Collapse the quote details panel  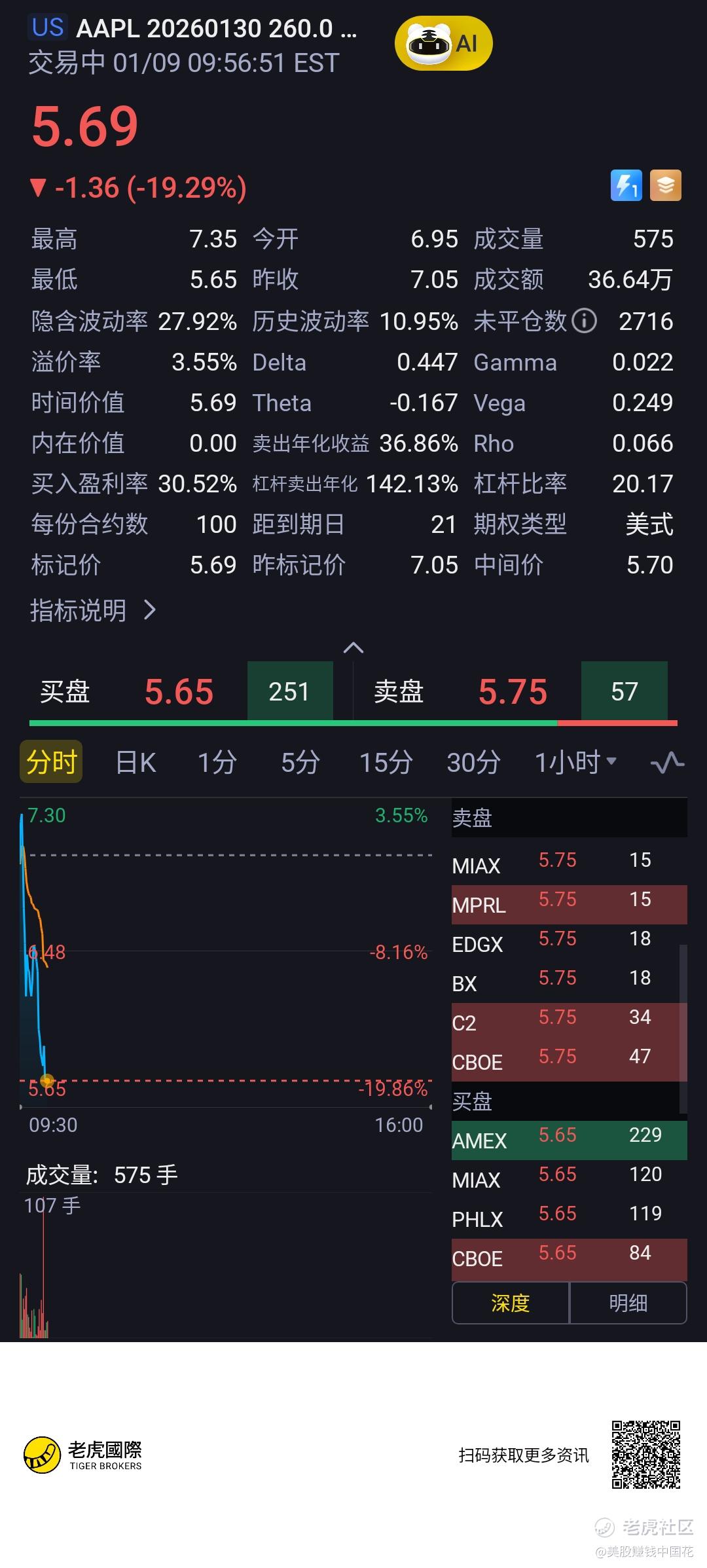(353, 647)
